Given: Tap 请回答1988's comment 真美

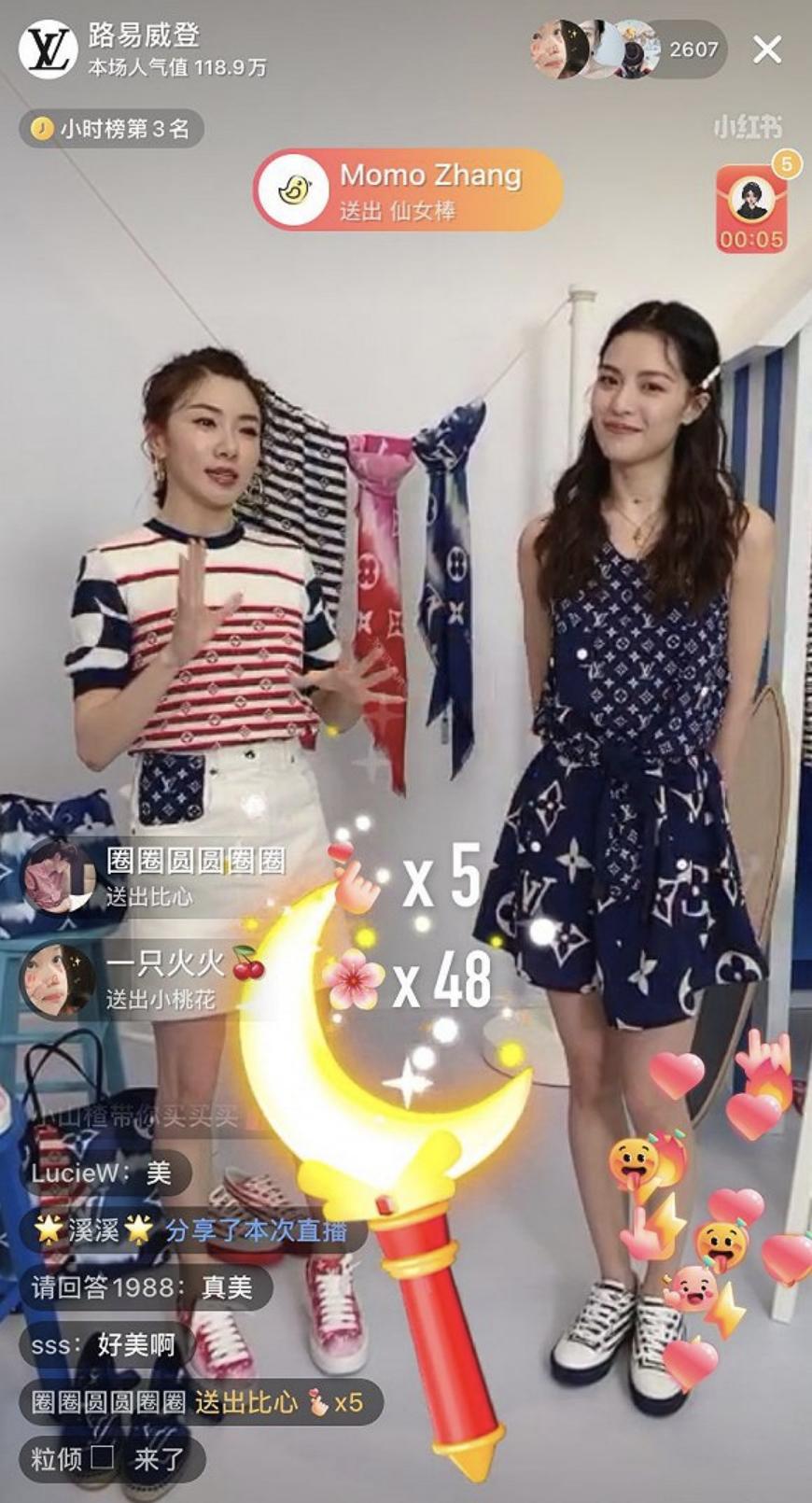Looking at the screenshot, I should [145, 1288].
